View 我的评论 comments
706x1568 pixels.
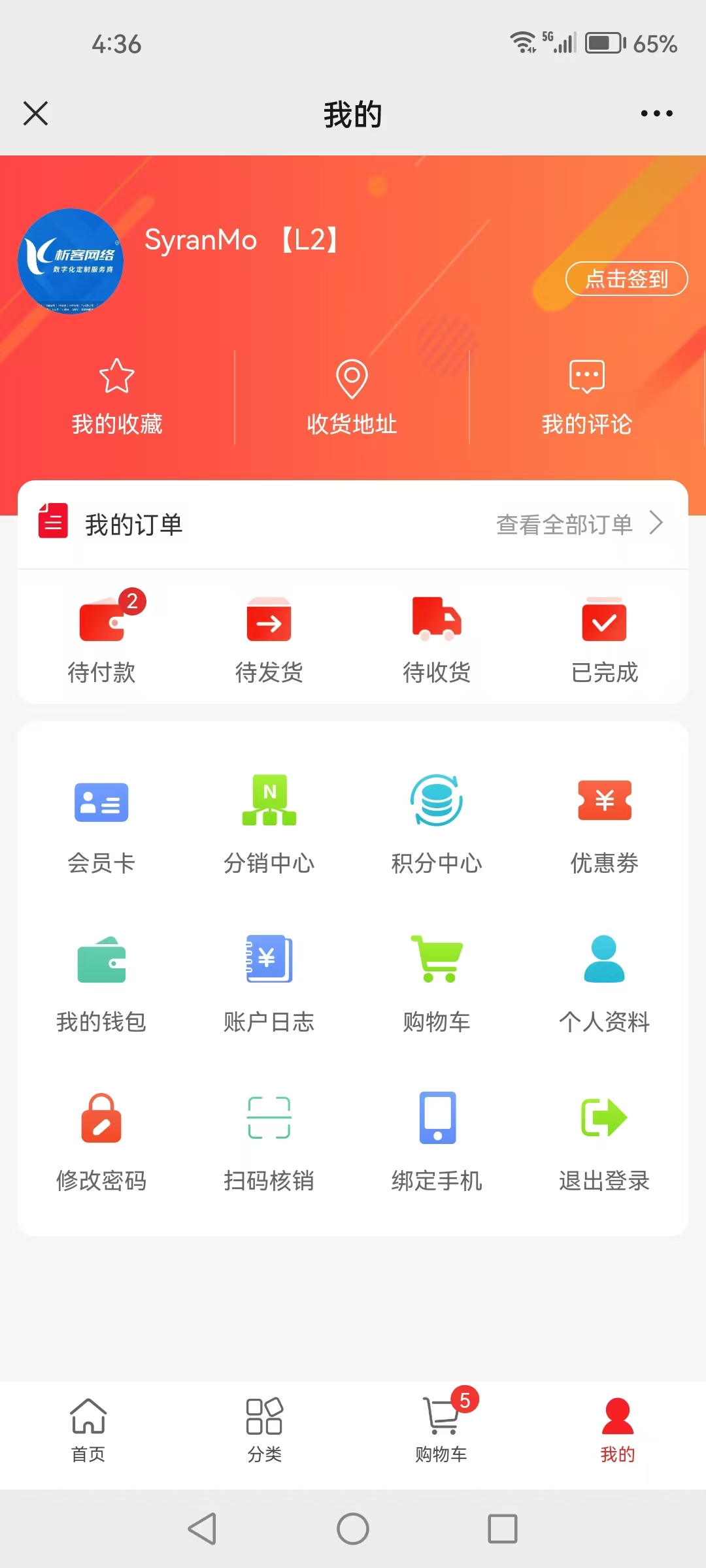(x=586, y=397)
